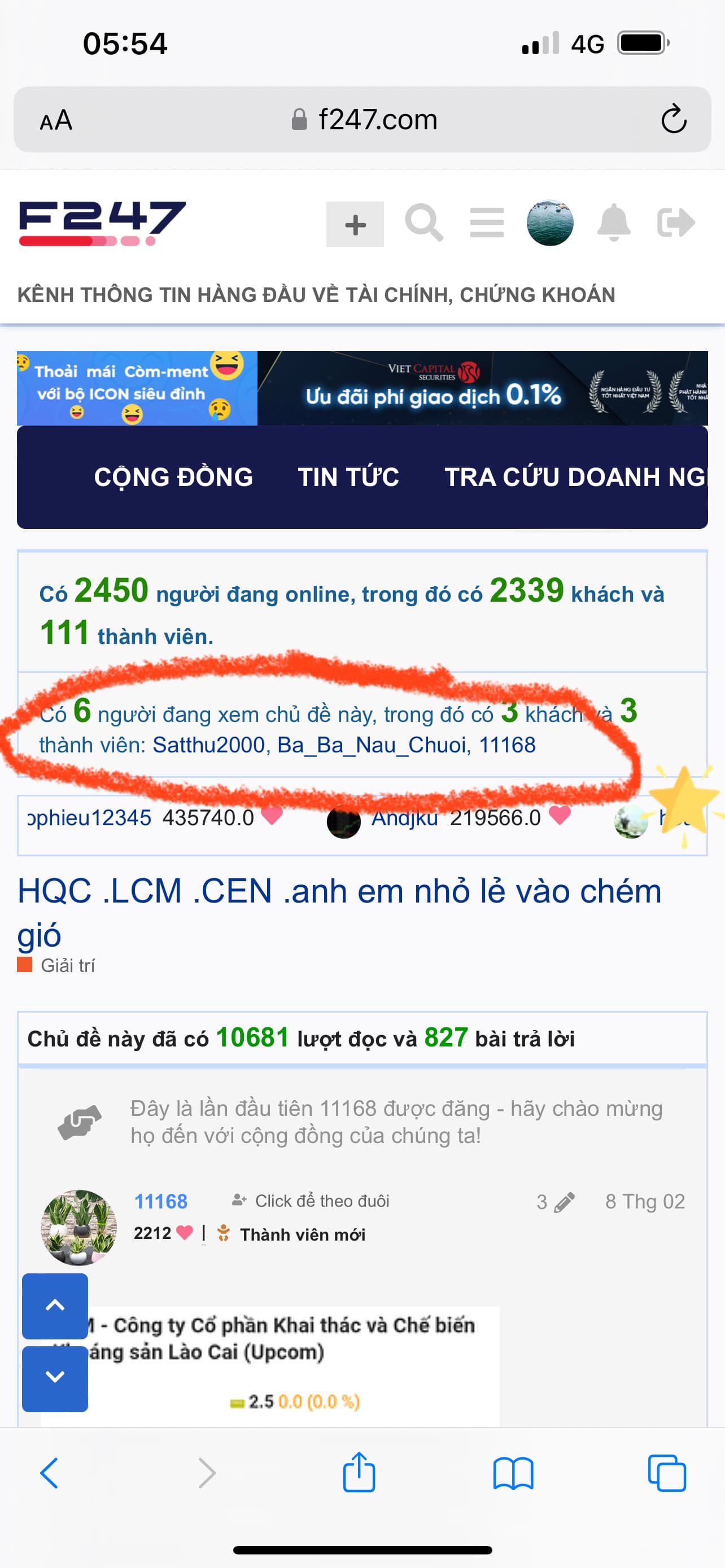Open the notifications bell
The image size is (725, 1568).
coord(614,223)
